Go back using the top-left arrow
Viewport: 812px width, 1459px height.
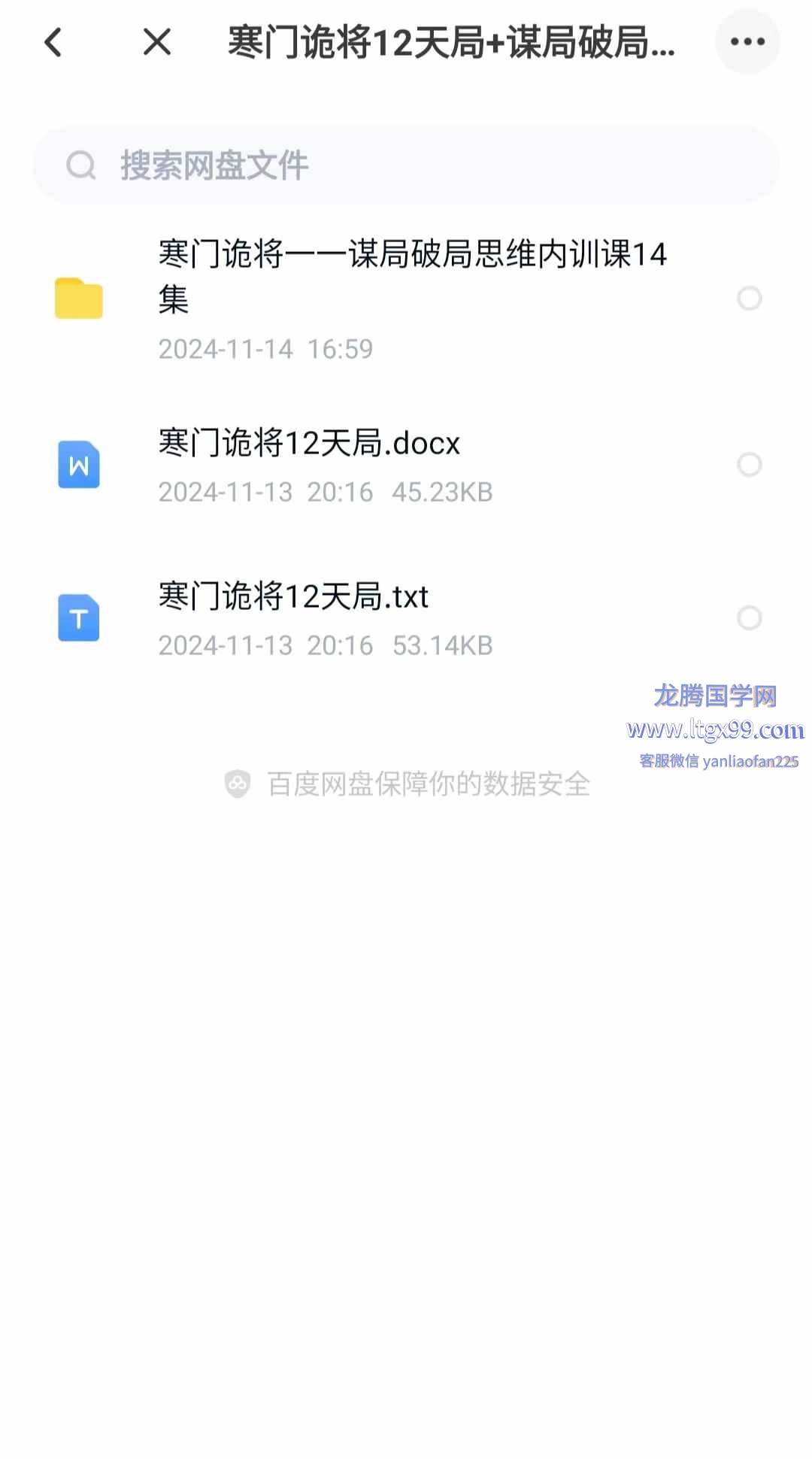(53, 42)
